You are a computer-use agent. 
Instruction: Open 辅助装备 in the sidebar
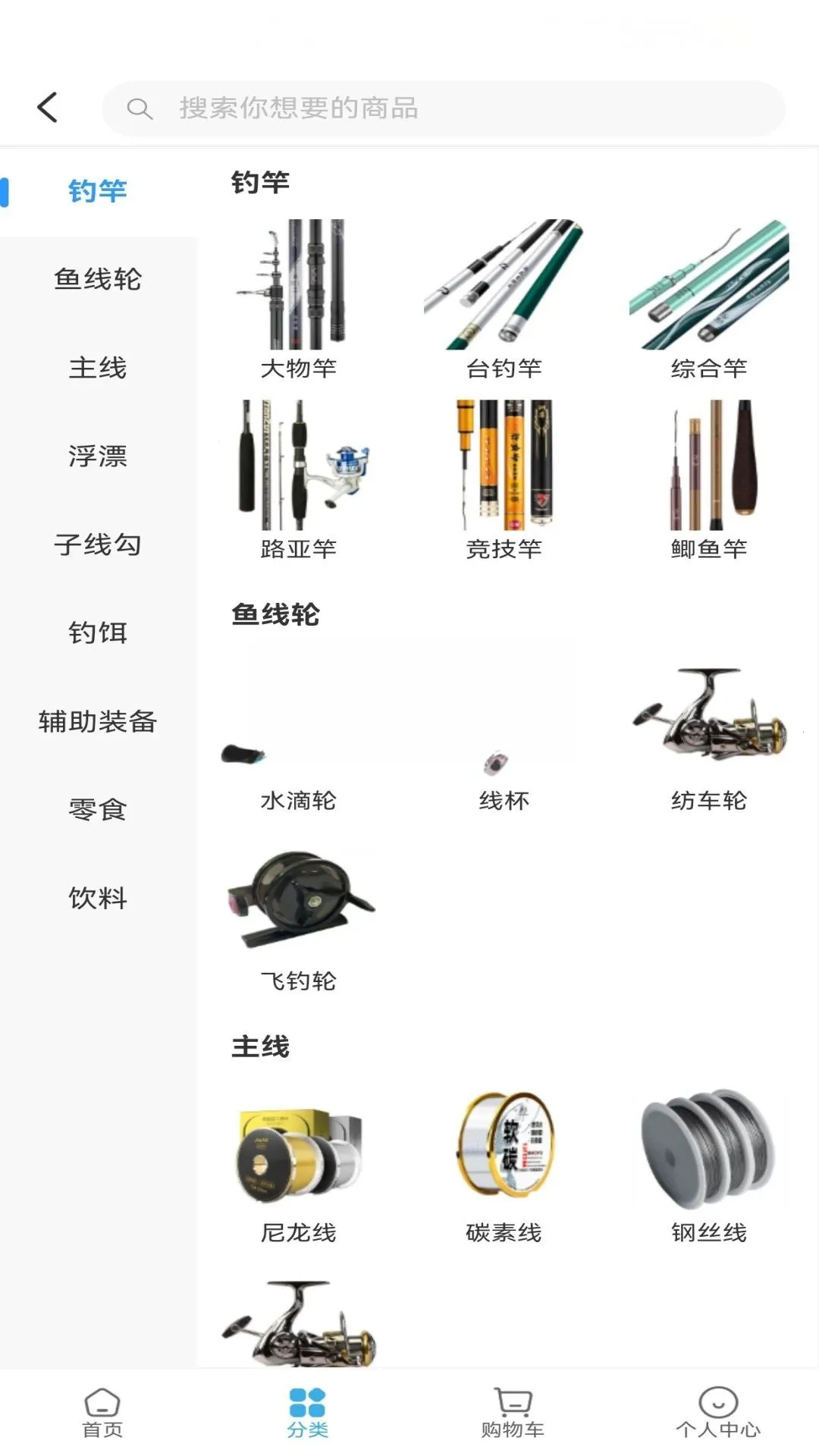click(x=98, y=720)
